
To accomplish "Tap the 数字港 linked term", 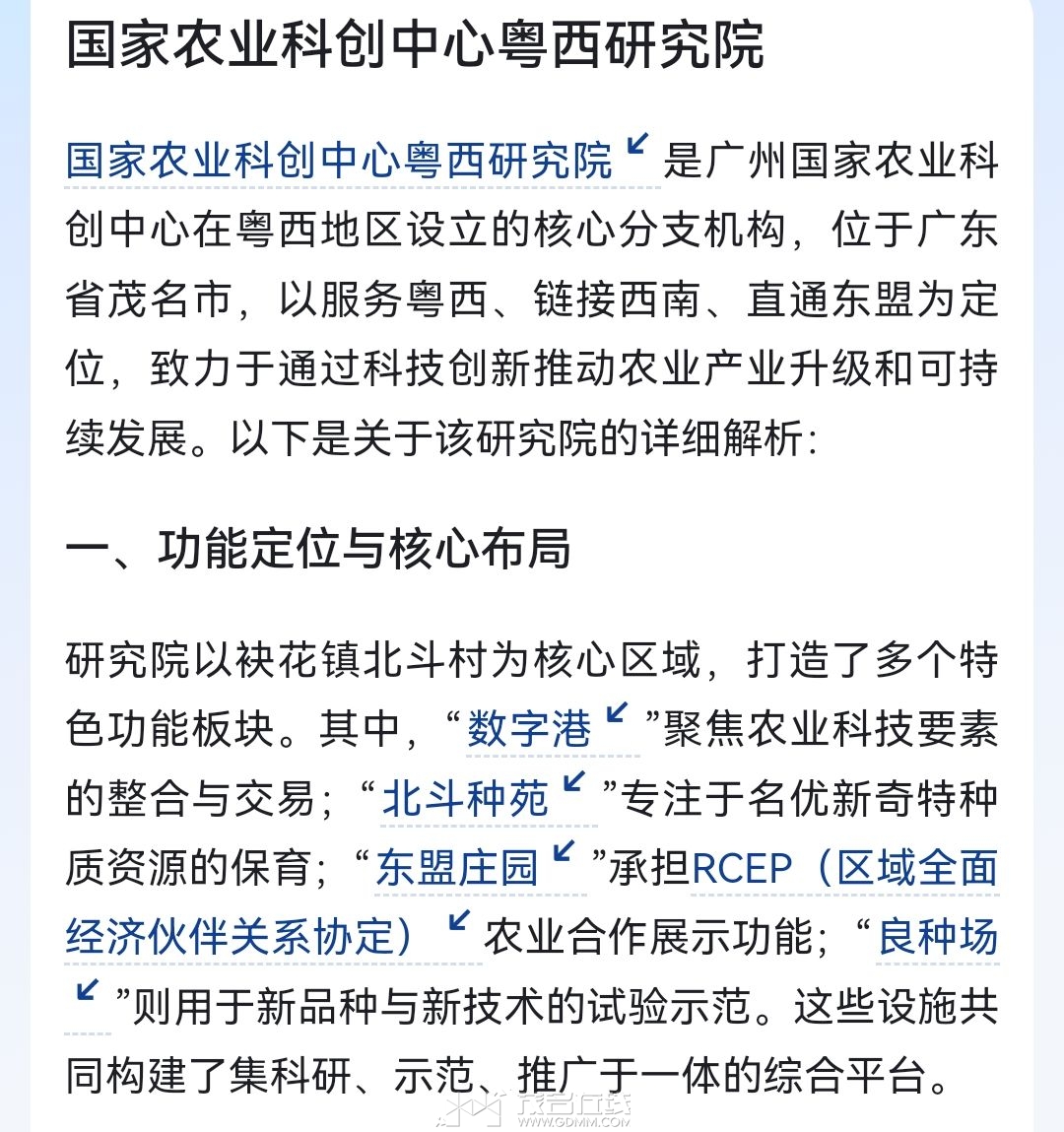I will click(x=529, y=730).
